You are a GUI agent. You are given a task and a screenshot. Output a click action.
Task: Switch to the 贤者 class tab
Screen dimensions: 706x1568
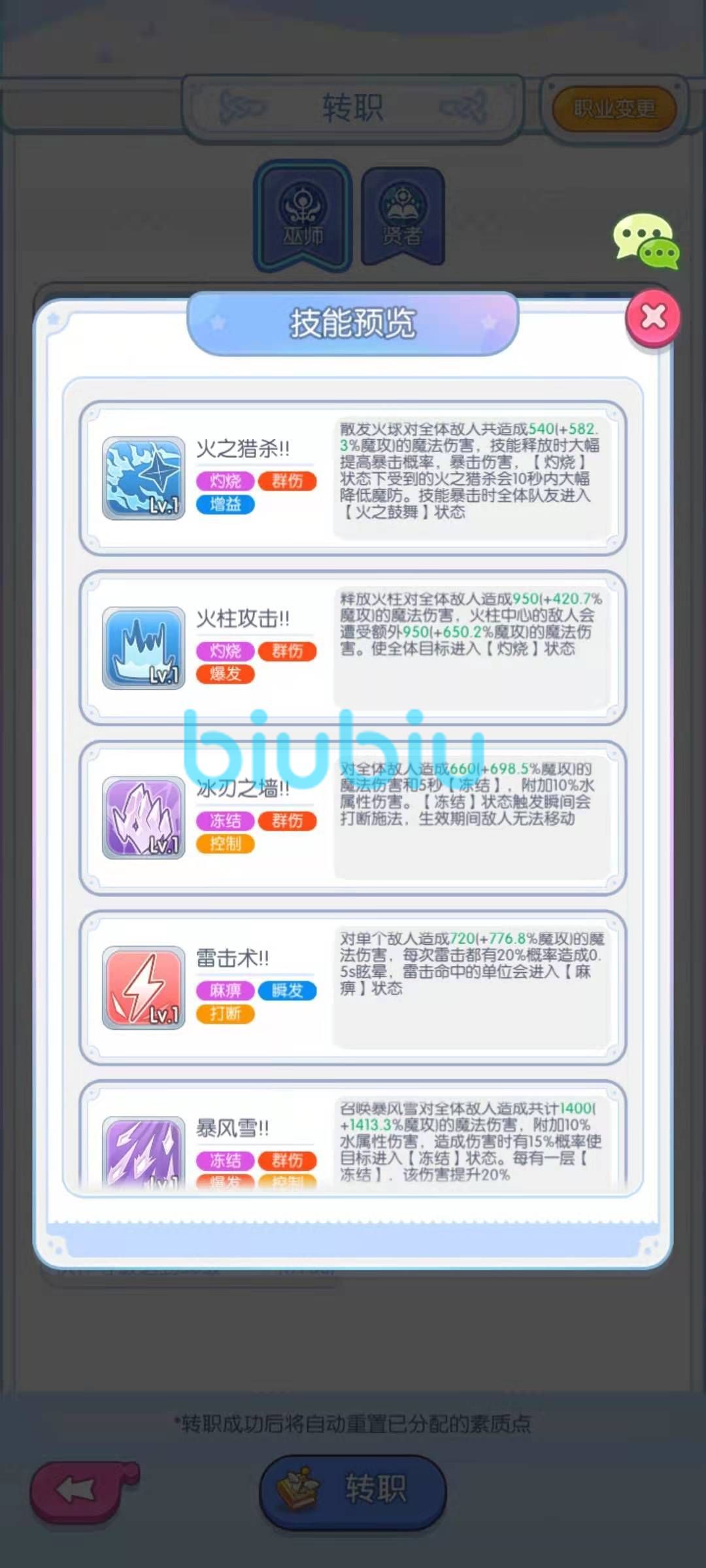coord(403,216)
